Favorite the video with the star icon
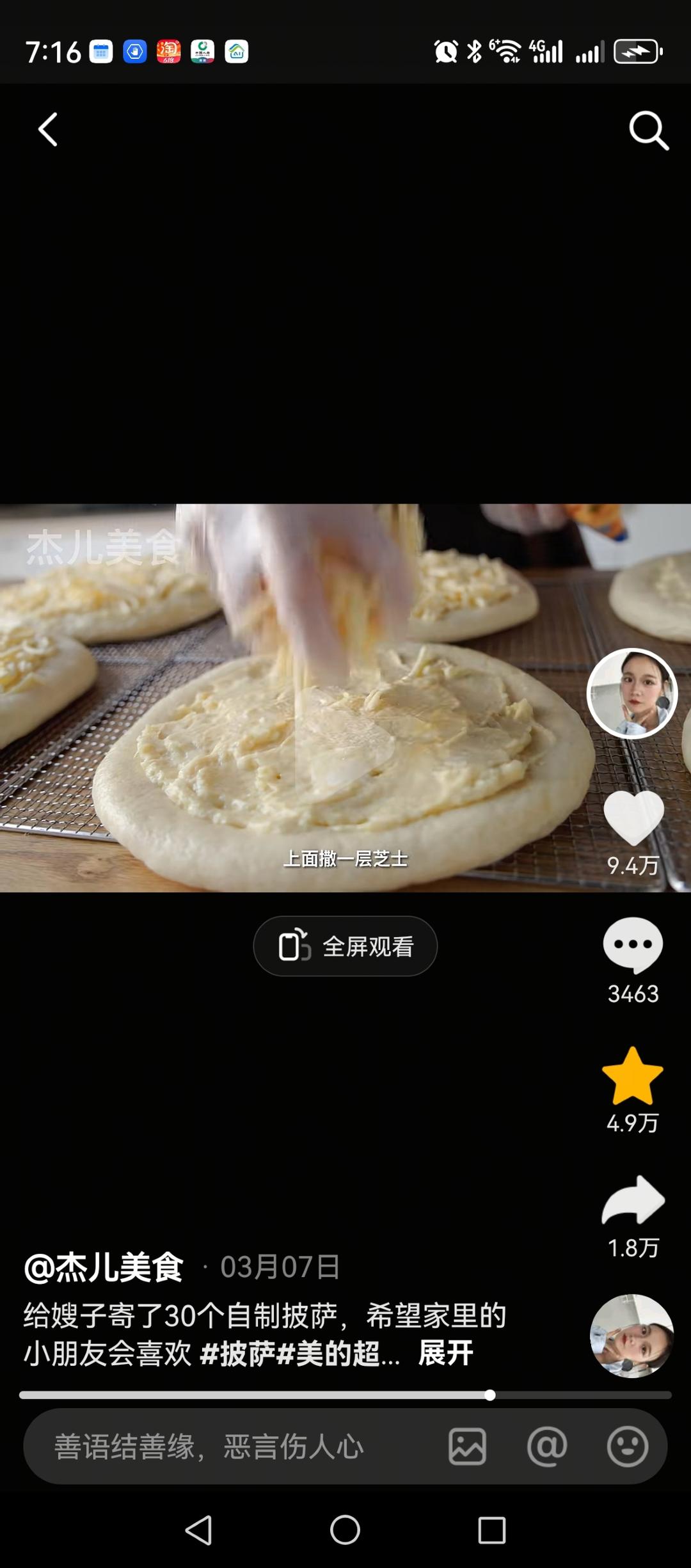This screenshot has height=1568, width=691. (633, 1077)
